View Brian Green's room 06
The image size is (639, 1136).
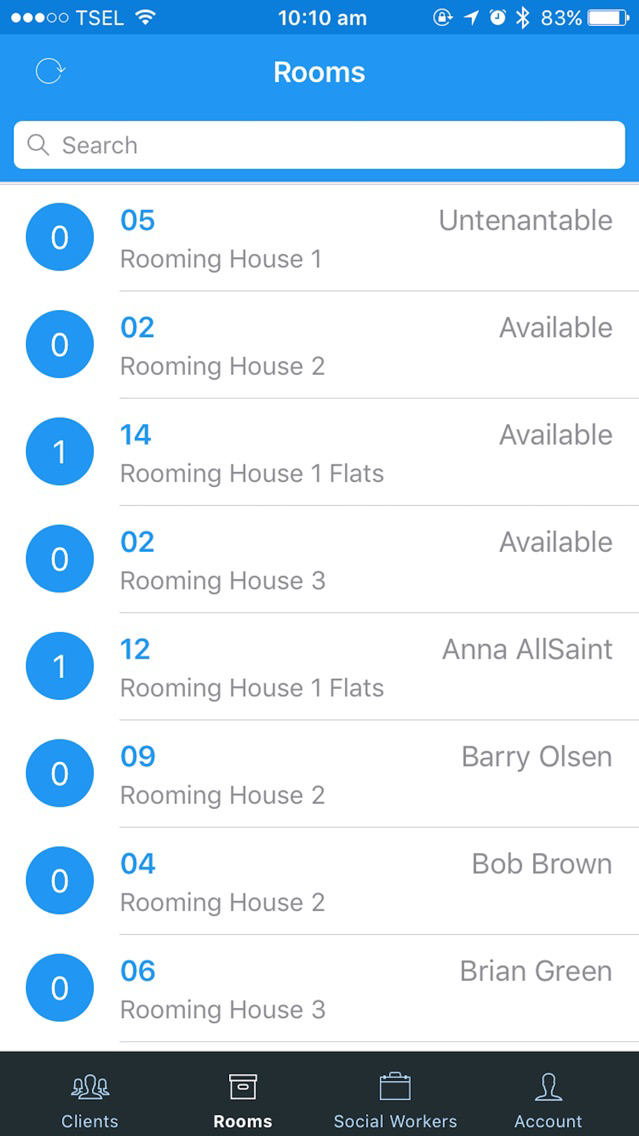(320, 989)
